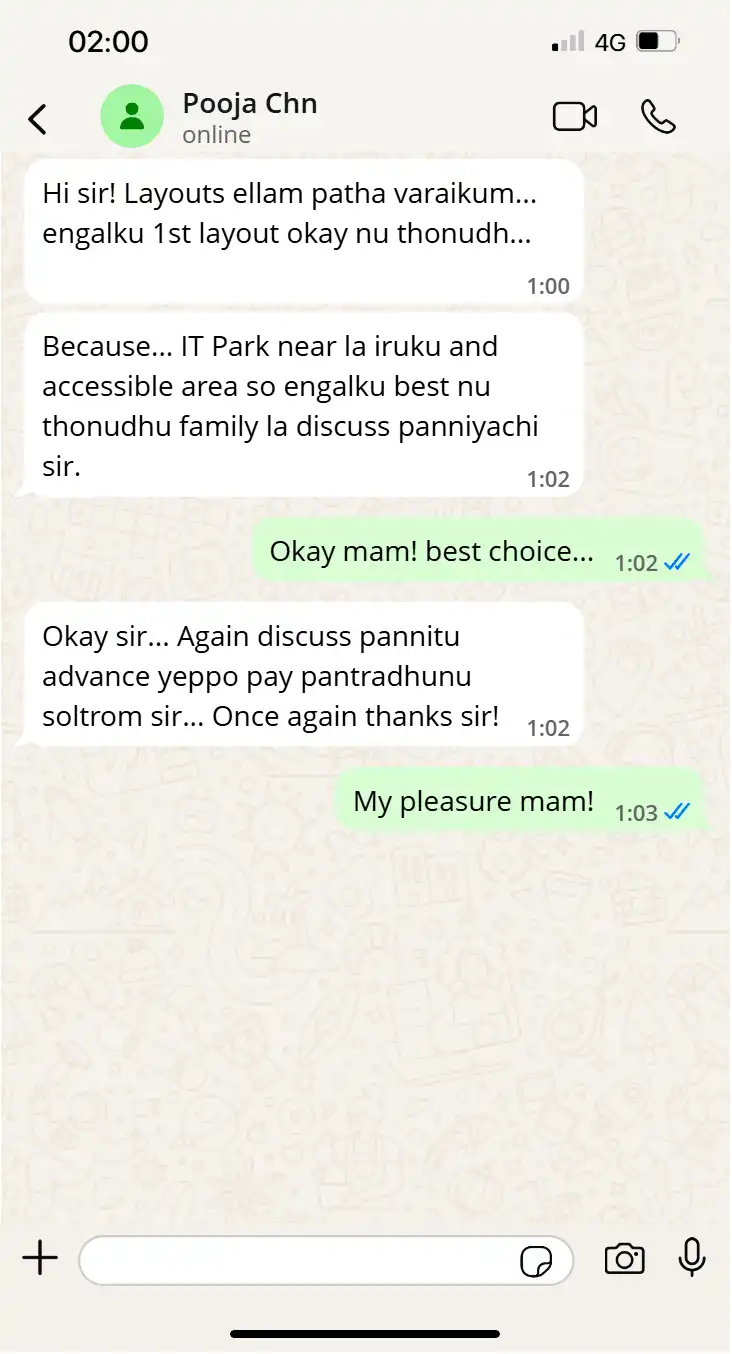Viewport: 732px width, 1354px height.
Task: Tap the battery indicator in the status bar
Action: click(655, 42)
